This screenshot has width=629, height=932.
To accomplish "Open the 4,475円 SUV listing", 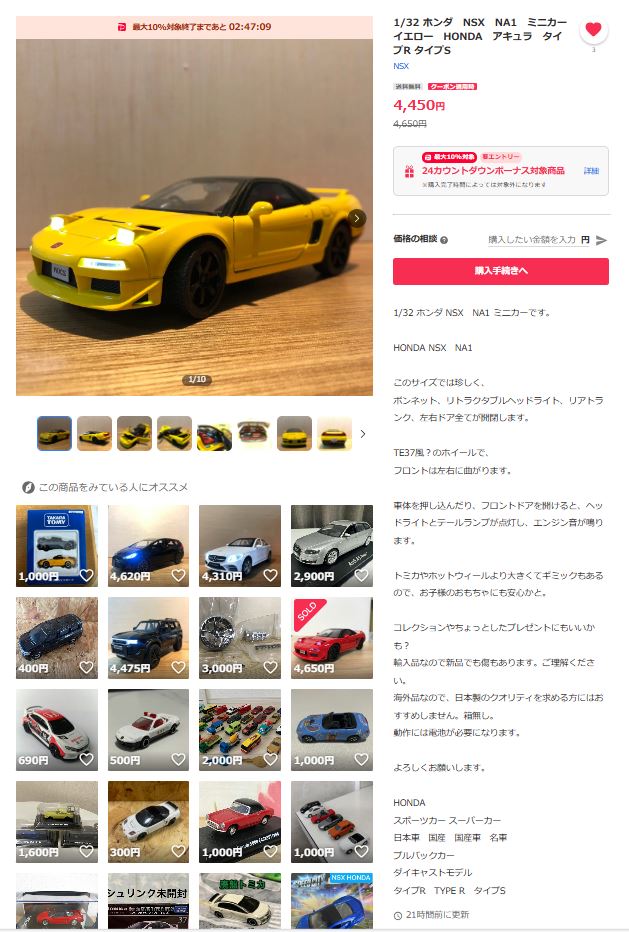I will click(x=148, y=637).
